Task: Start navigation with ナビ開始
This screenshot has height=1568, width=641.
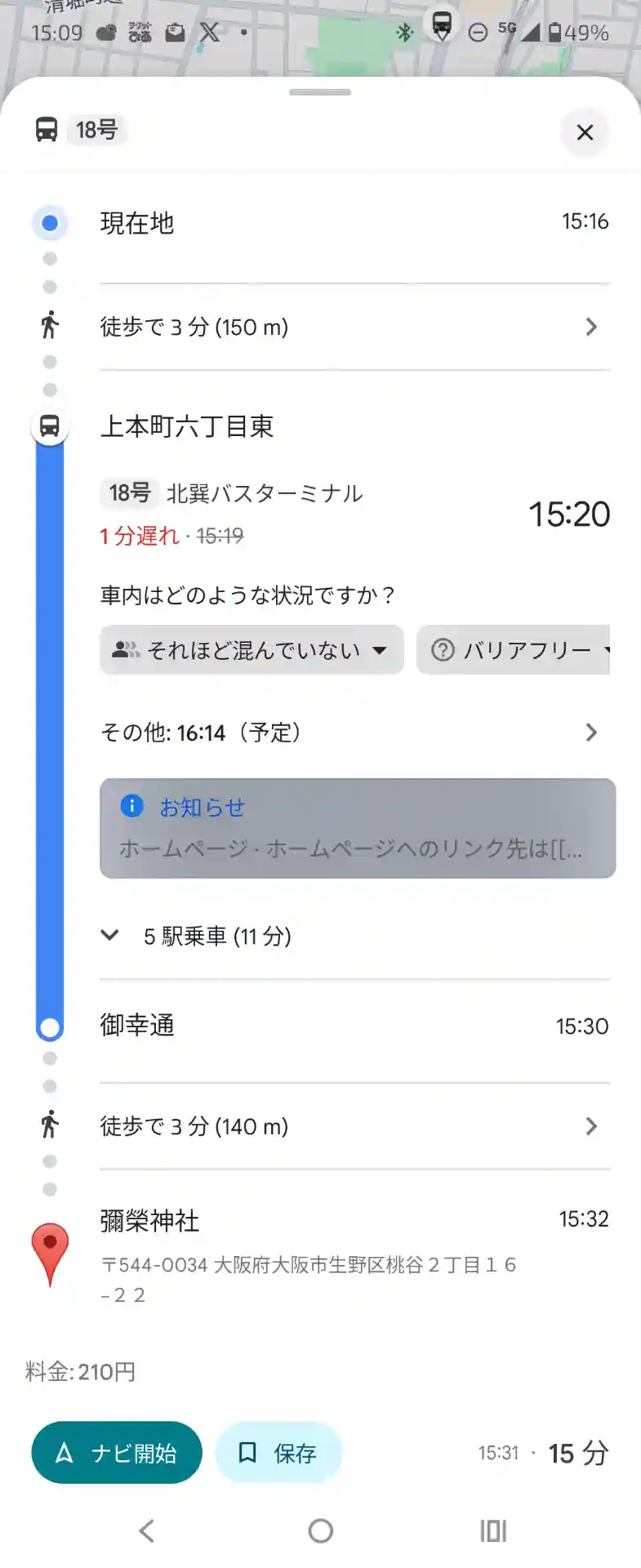Action: pyautogui.click(x=117, y=1453)
